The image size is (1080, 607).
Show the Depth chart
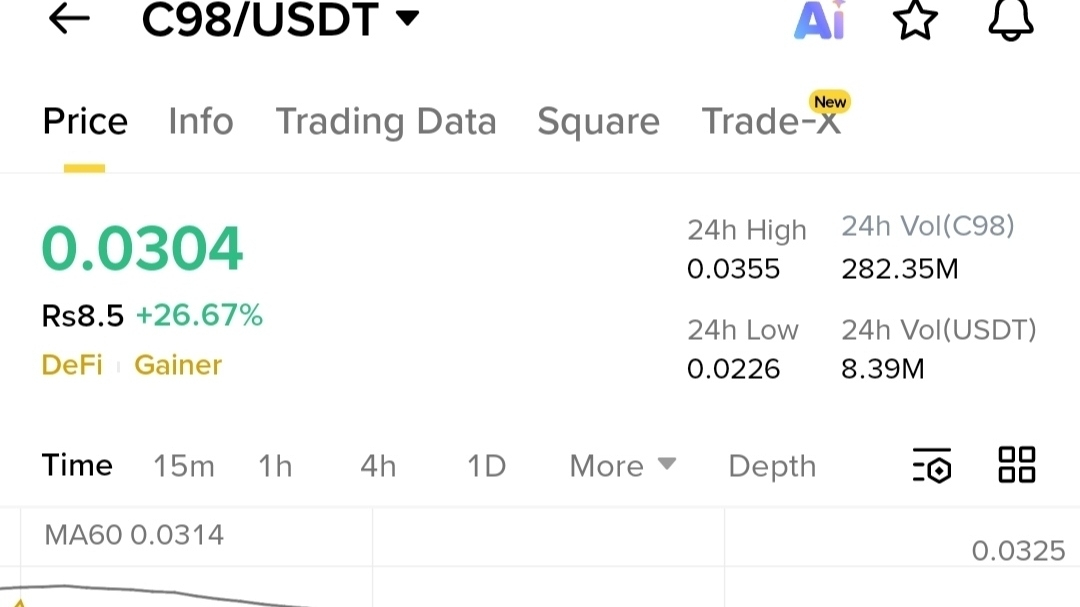pyautogui.click(x=772, y=466)
